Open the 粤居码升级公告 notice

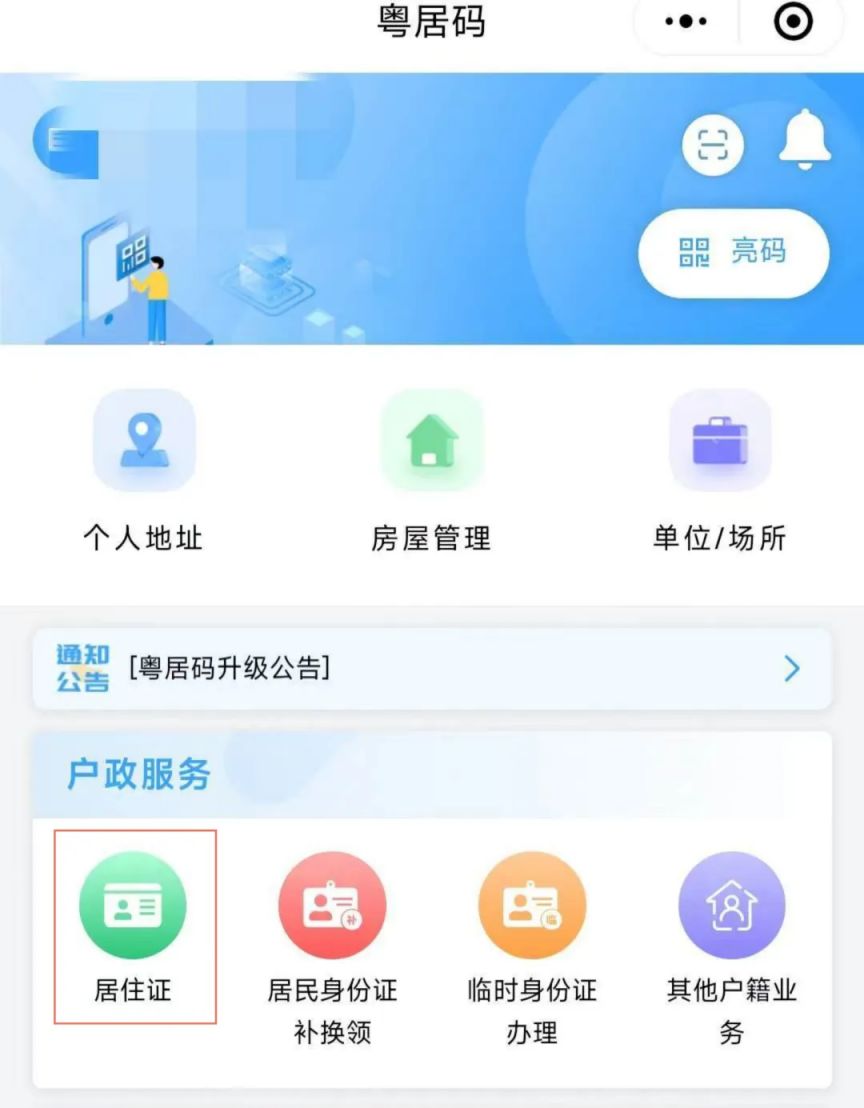pos(432,669)
